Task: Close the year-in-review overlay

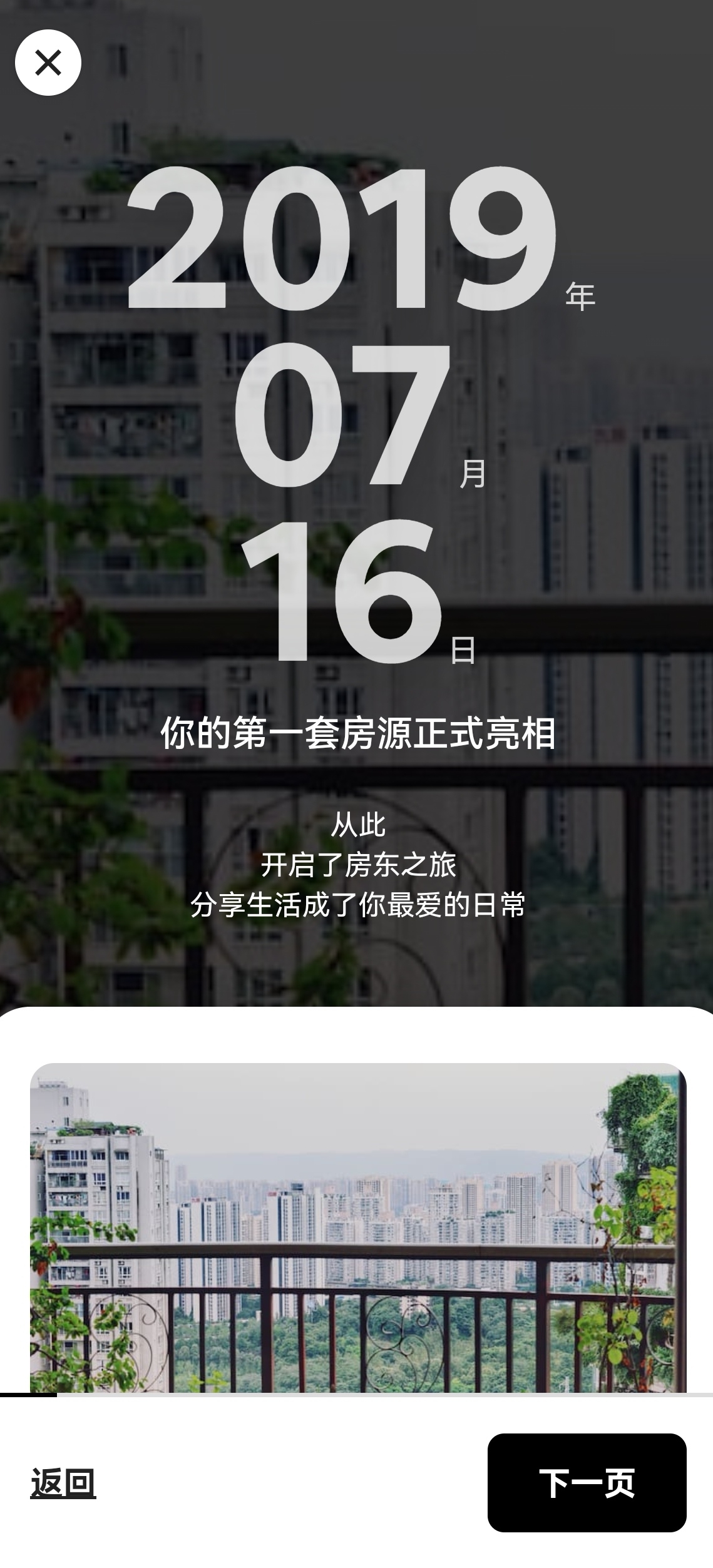Action: pyautogui.click(x=48, y=62)
